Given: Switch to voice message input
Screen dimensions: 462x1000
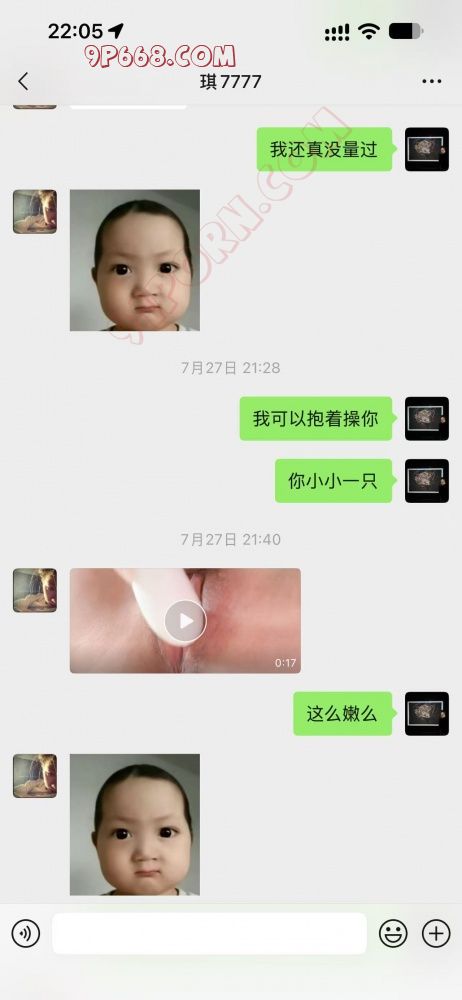Looking at the screenshot, I should [26, 934].
